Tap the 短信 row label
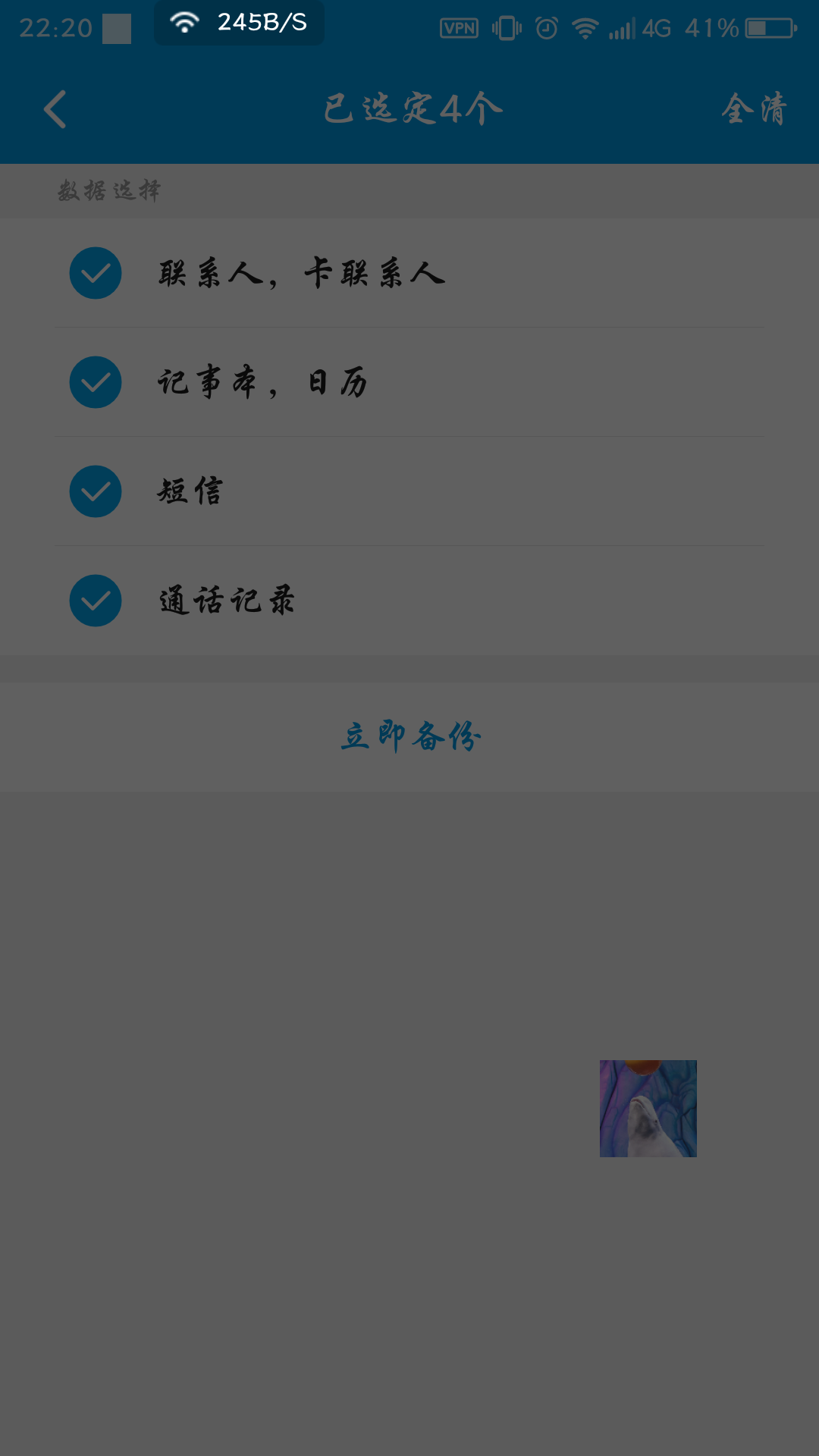The image size is (819, 1456). point(190,491)
